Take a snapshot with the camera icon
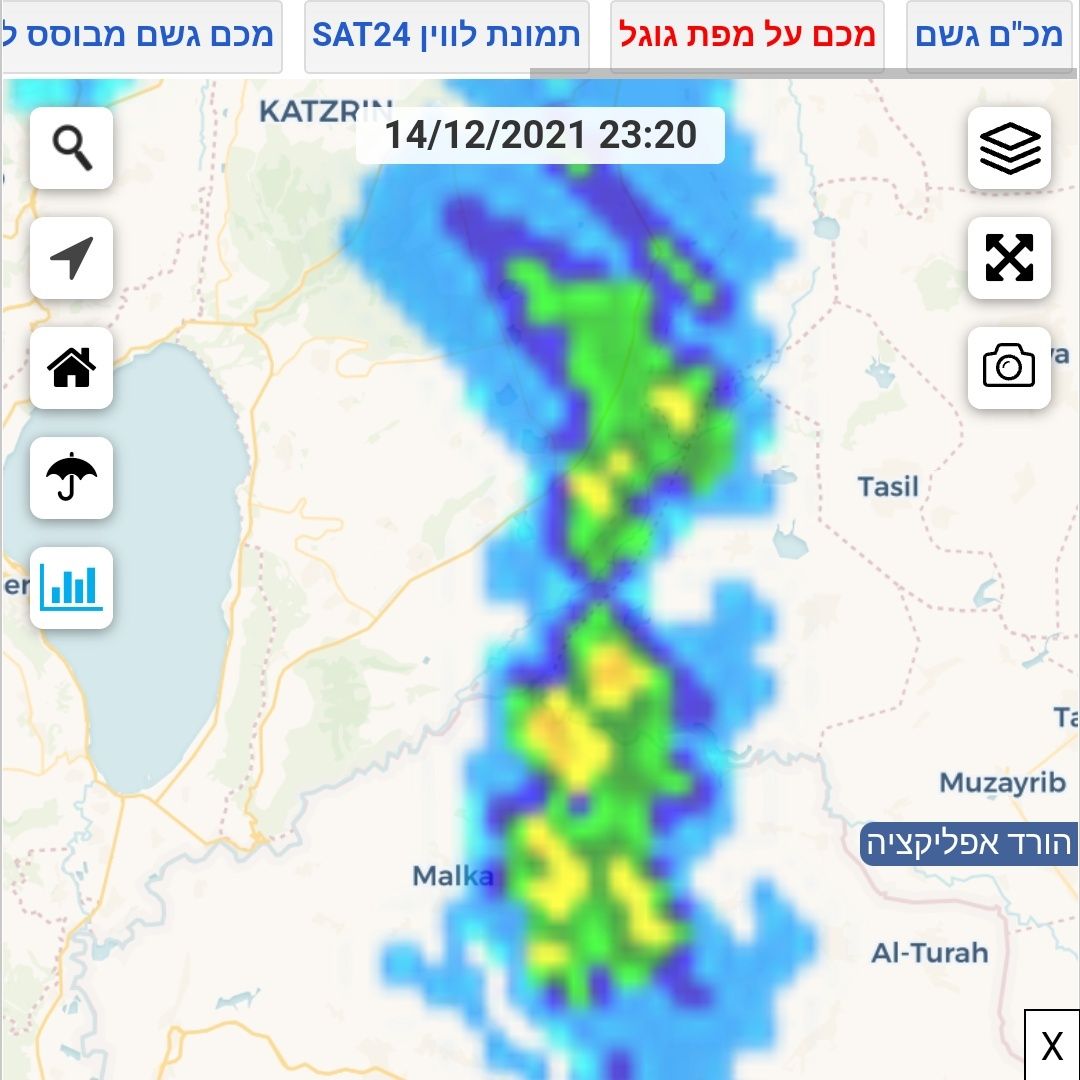 coord(1009,368)
